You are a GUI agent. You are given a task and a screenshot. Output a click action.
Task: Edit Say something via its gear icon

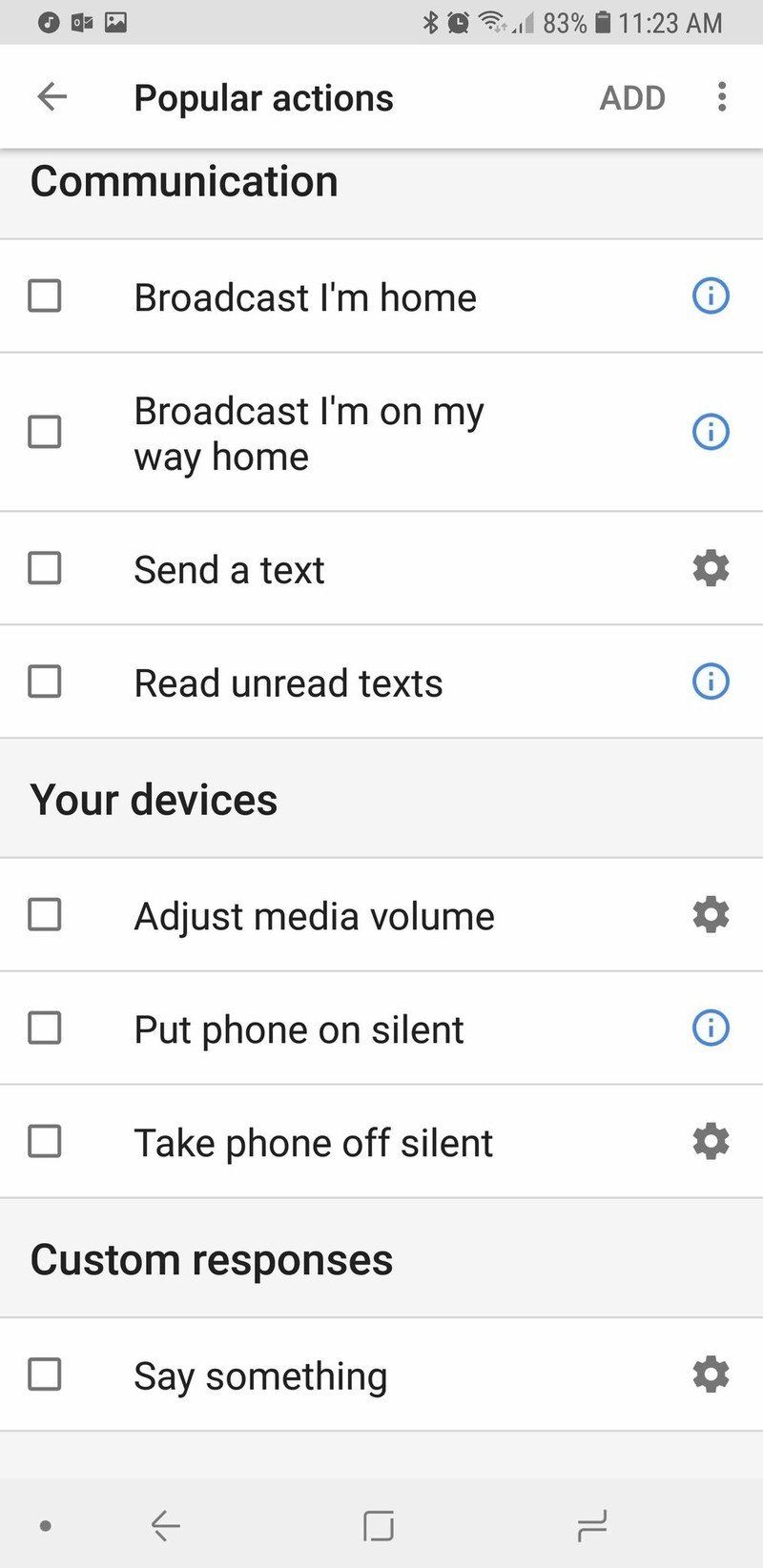(x=710, y=1375)
